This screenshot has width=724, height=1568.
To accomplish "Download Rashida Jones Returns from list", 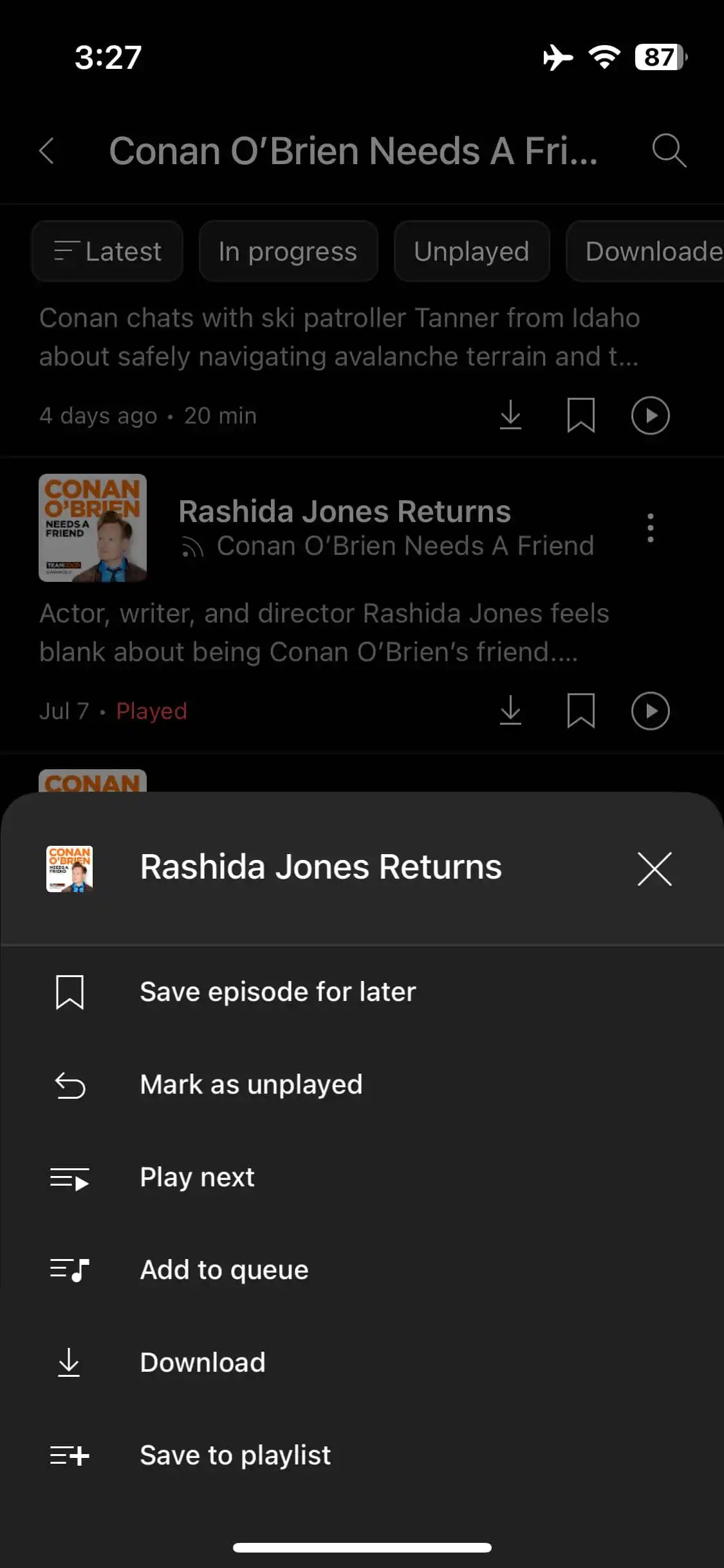I will (x=510, y=711).
